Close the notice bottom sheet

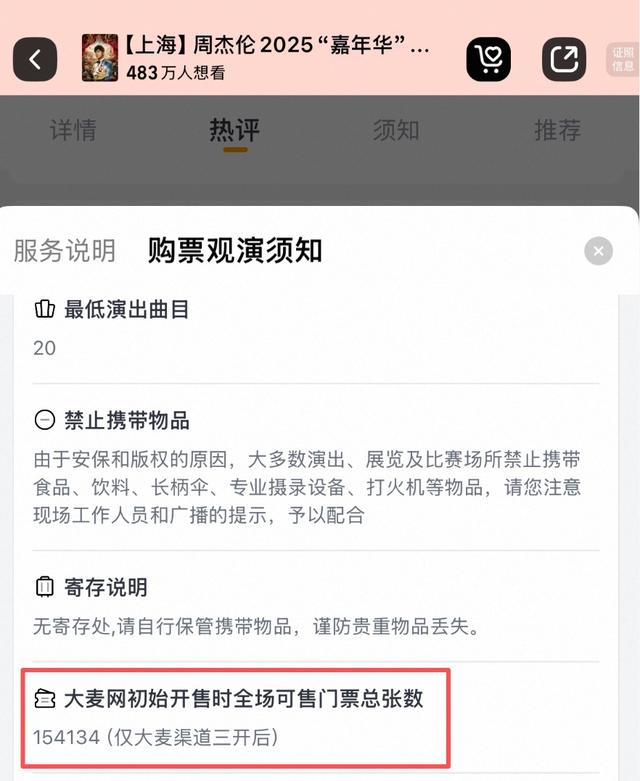[x=598, y=251]
